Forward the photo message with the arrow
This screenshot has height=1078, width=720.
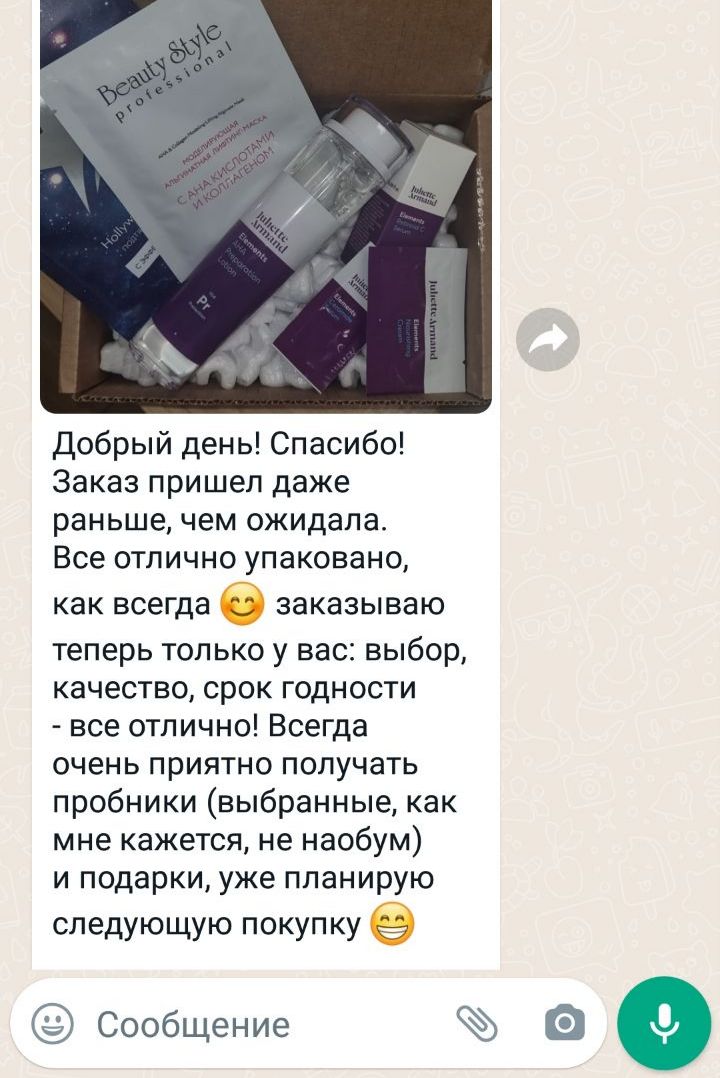547,340
